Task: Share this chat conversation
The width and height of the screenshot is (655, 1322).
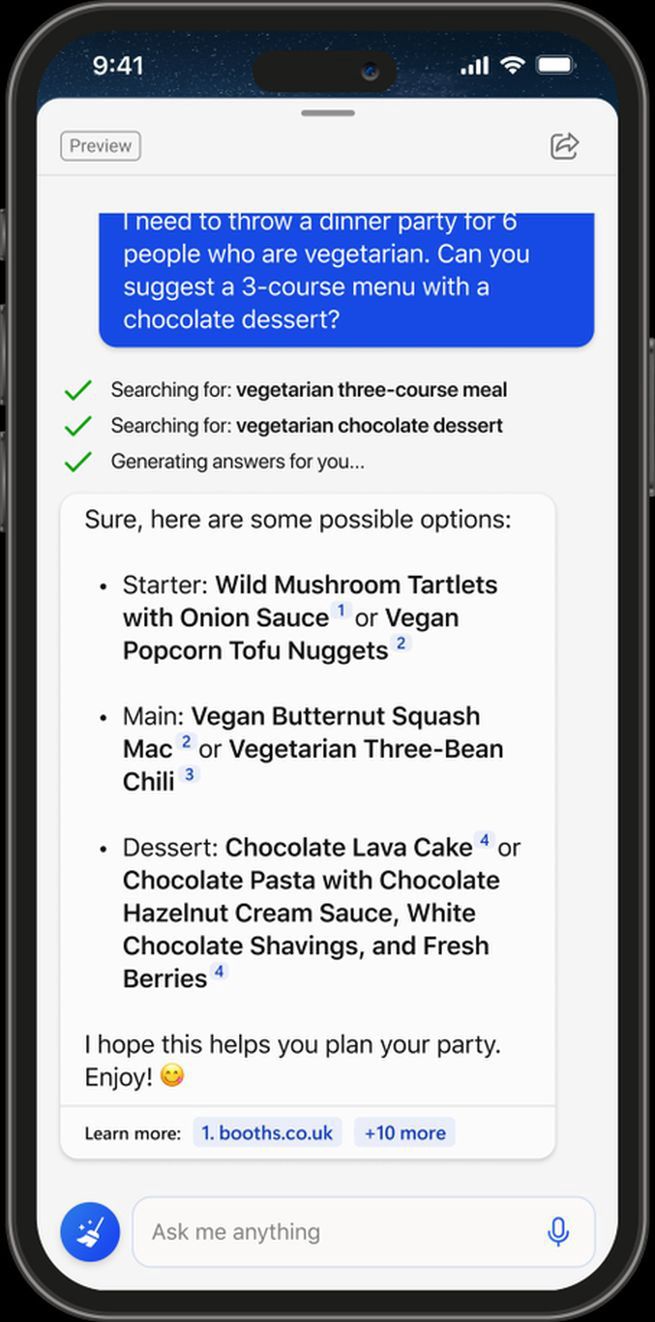Action: point(565,146)
